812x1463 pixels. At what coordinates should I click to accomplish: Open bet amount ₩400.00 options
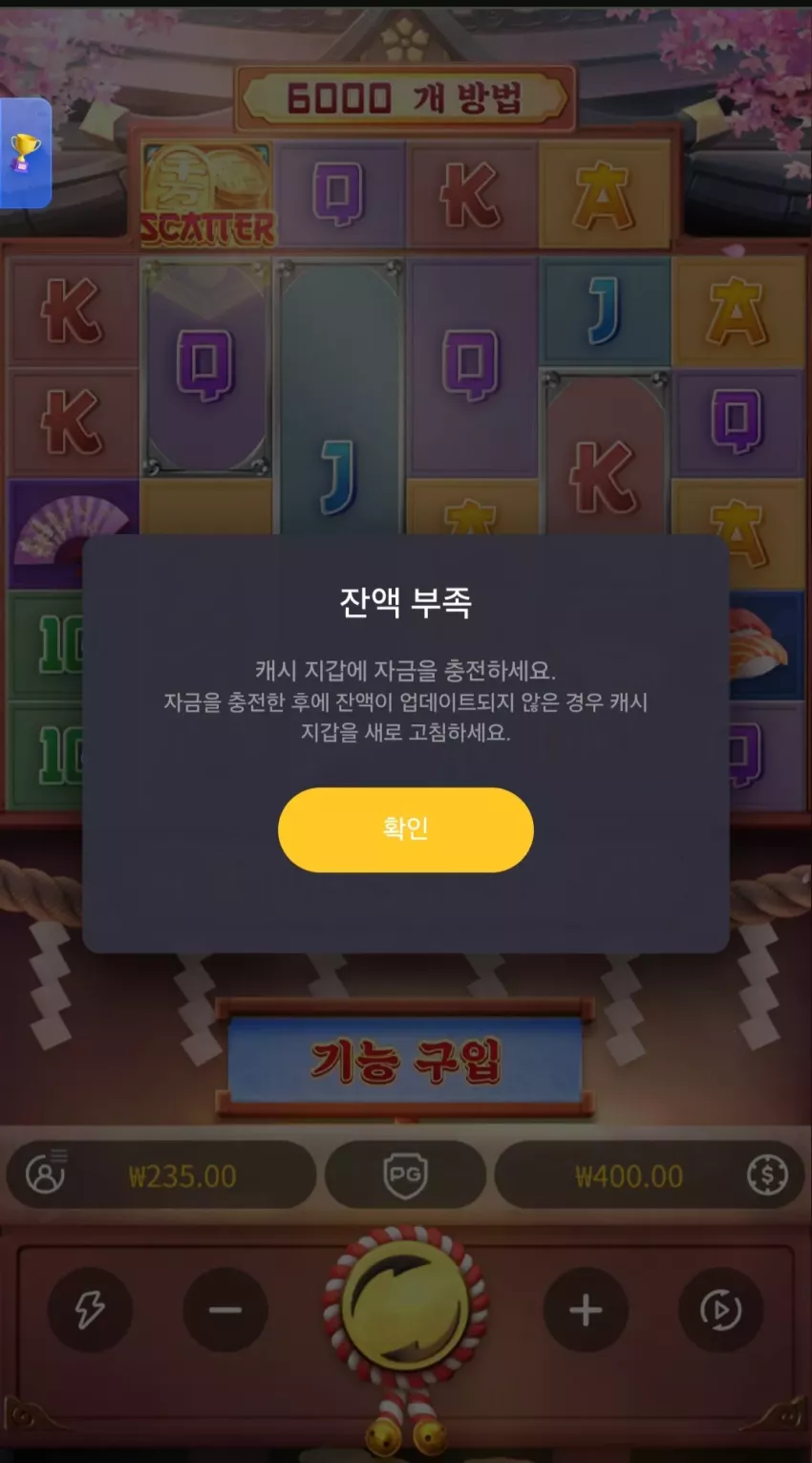click(650, 1174)
